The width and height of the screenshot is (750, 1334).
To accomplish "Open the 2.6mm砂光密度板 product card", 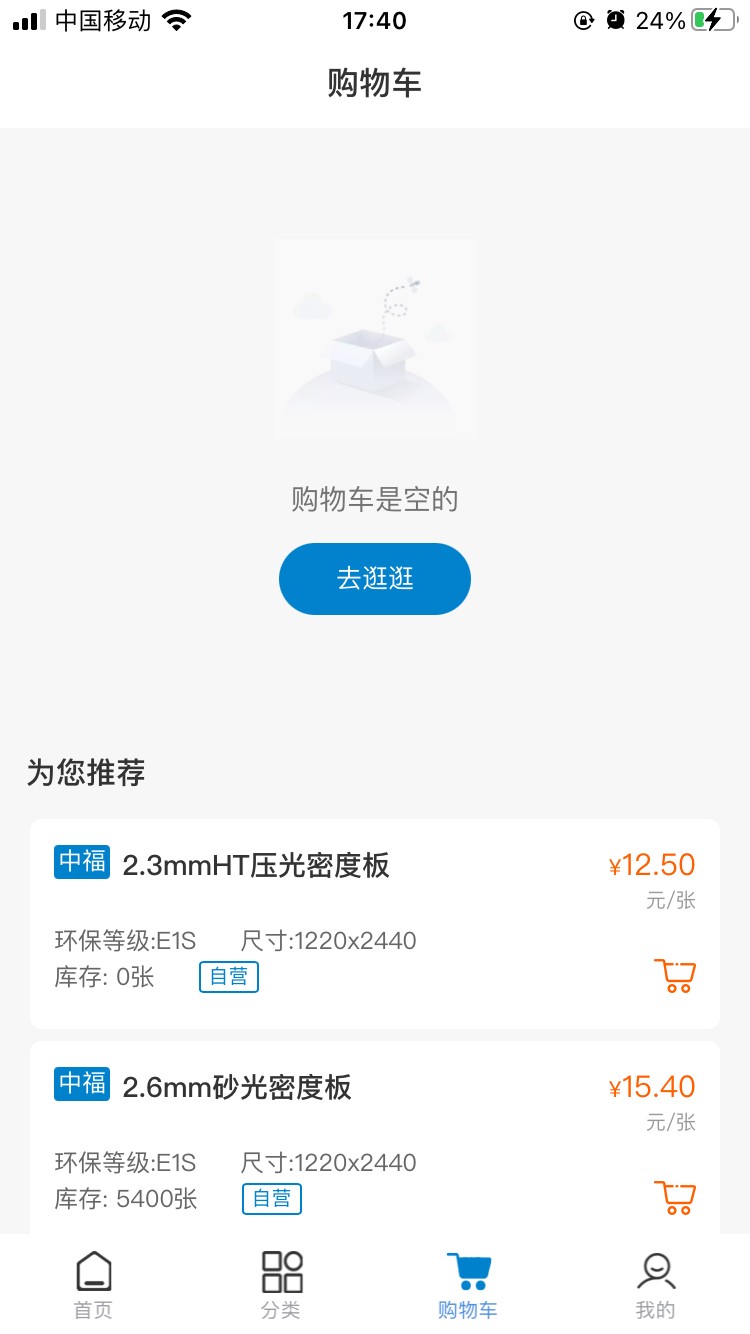I will point(375,1138).
